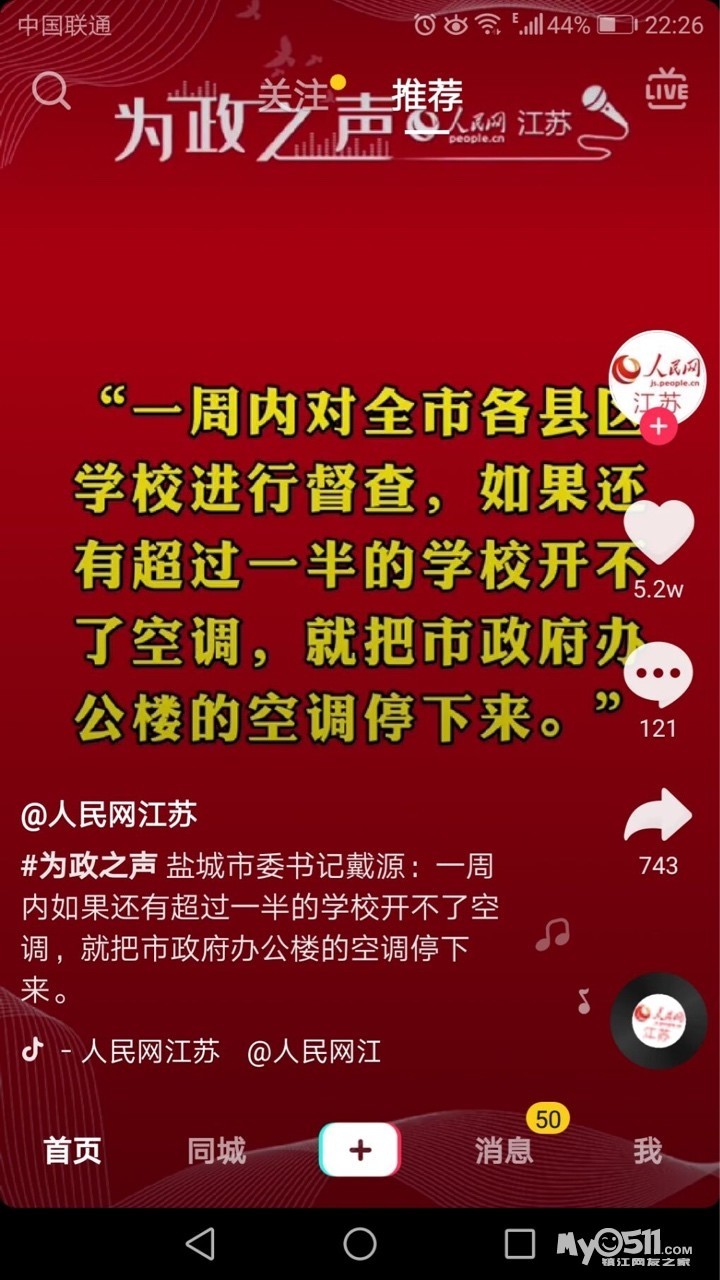This screenshot has height=1280, width=720.
Task: Open the search magnifier icon
Action: (x=50, y=91)
